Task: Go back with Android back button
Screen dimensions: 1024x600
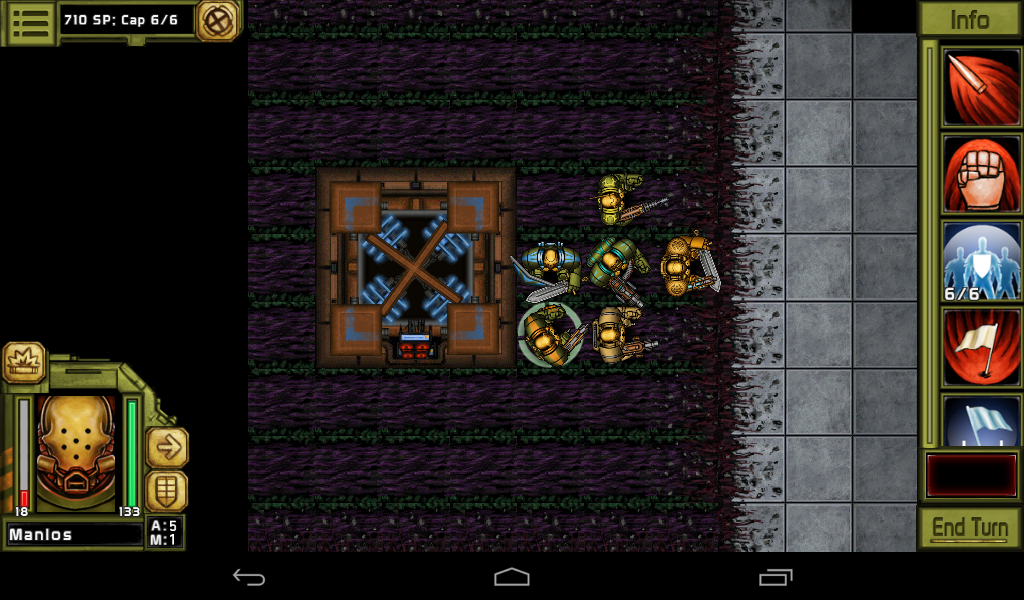Action: (x=248, y=577)
